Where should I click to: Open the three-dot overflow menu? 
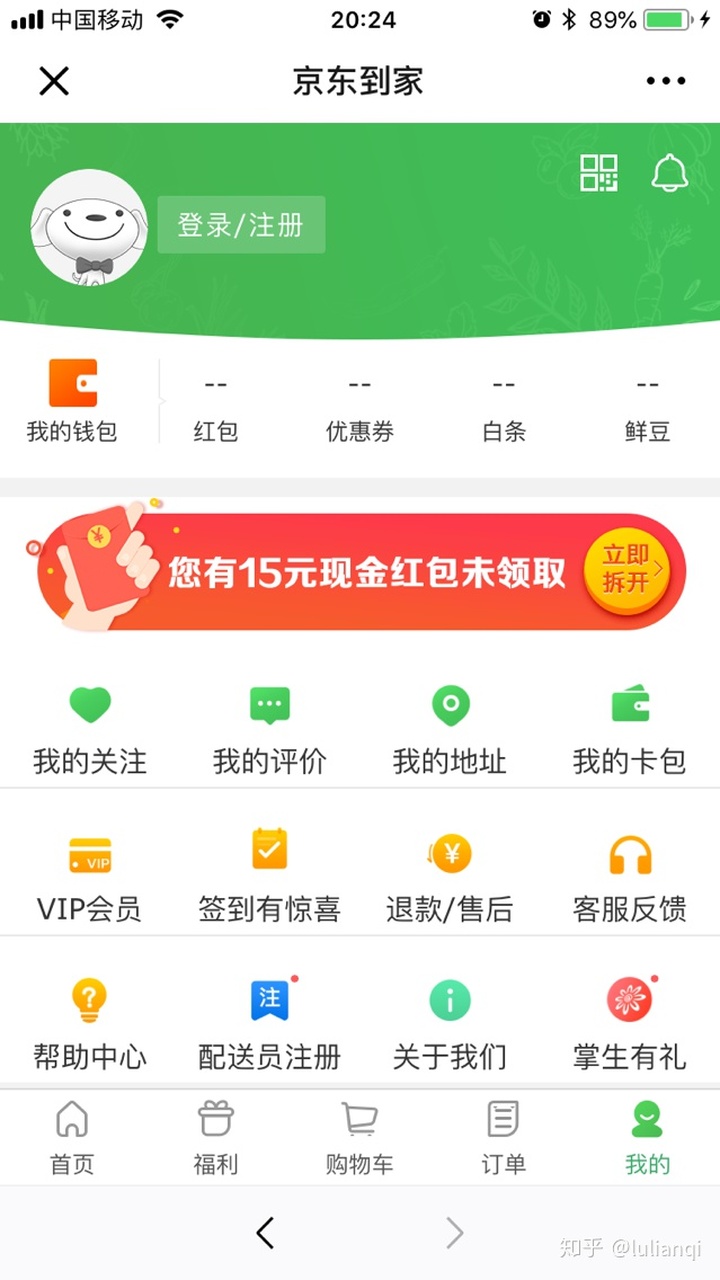click(666, 81)
